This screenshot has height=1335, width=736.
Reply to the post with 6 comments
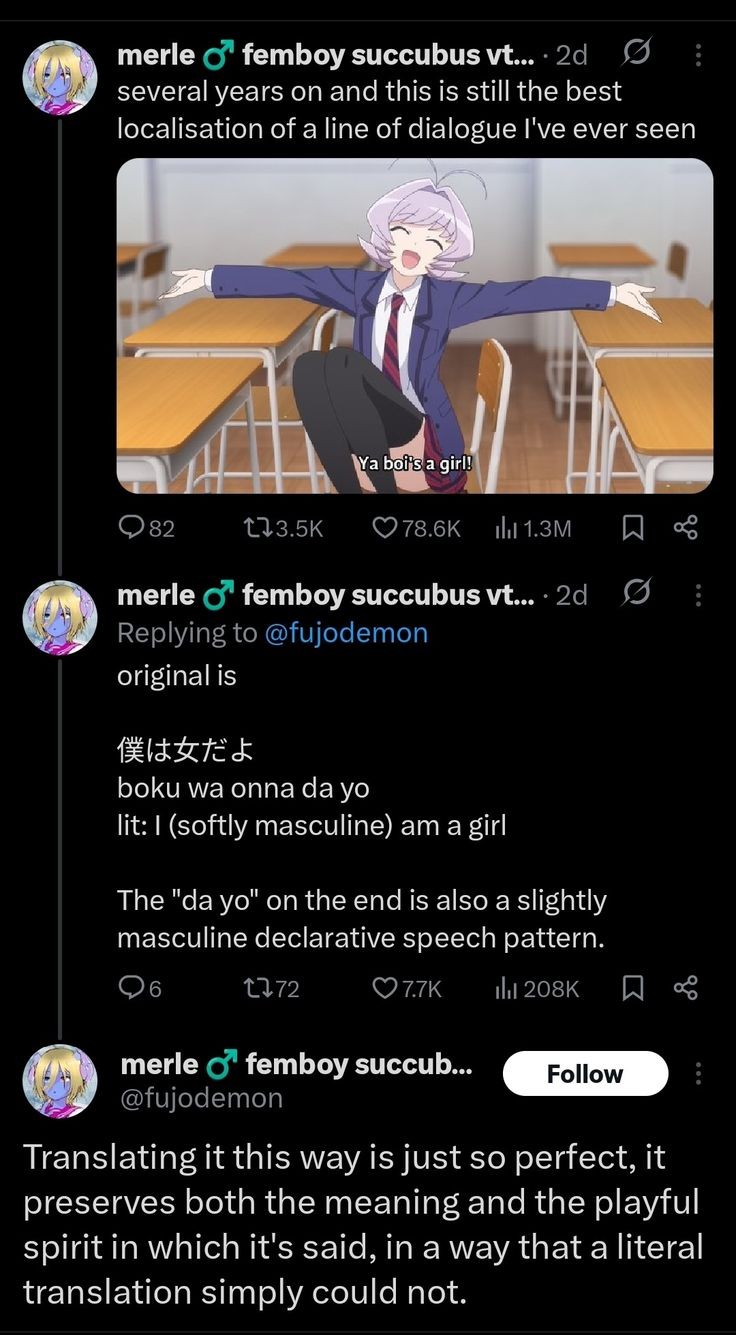click(x=132, y=988)
